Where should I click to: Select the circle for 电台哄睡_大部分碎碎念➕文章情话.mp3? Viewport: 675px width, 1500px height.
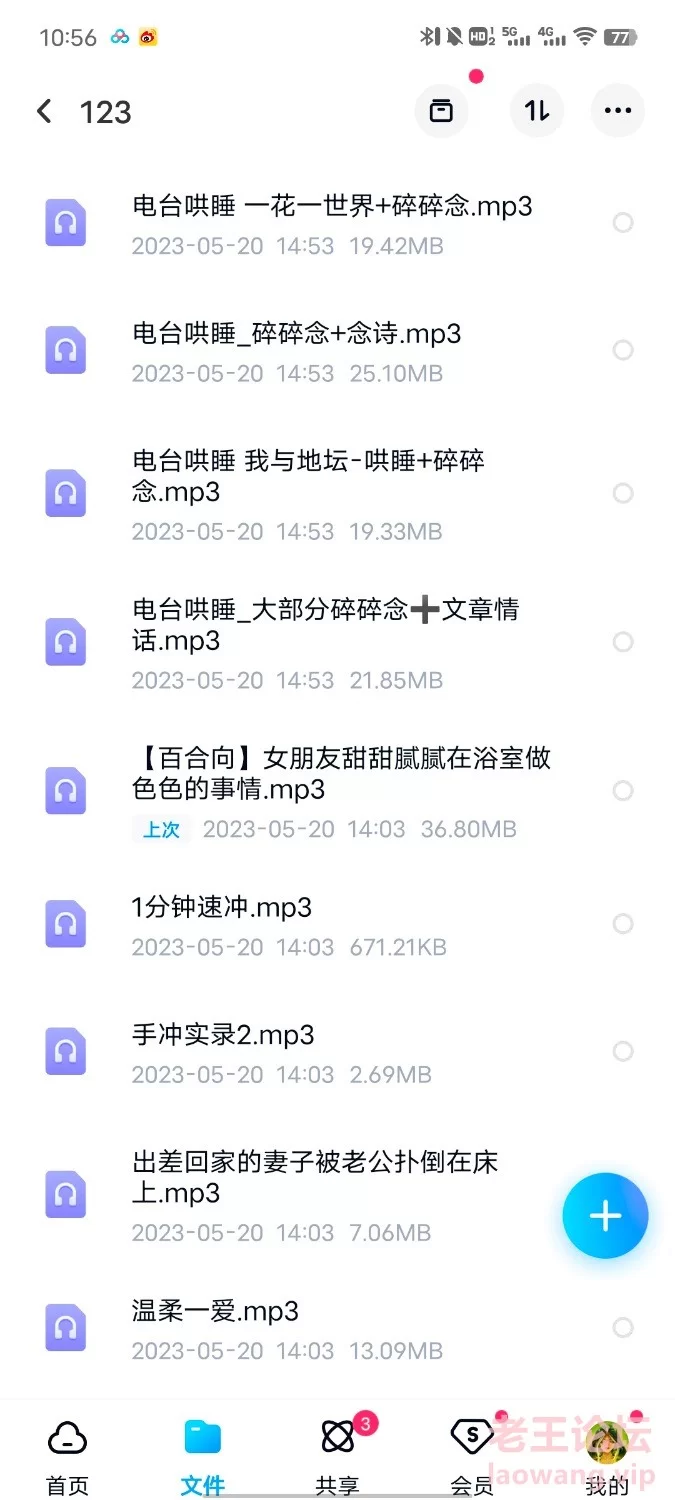[623, 642]
